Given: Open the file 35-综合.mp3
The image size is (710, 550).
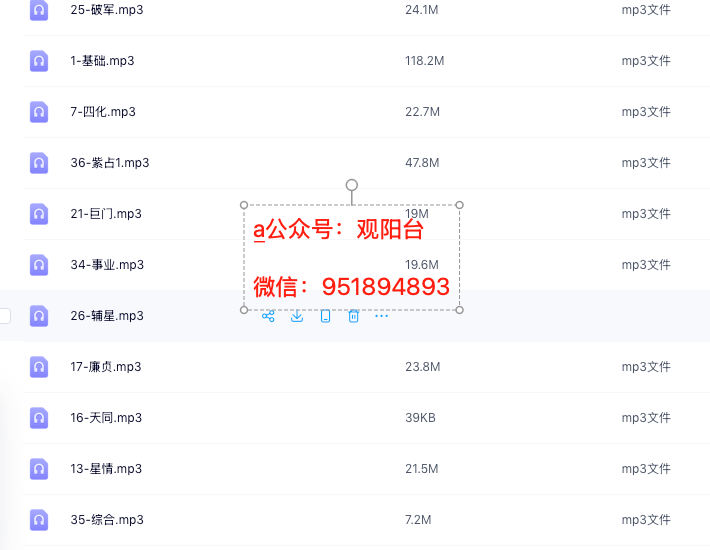Looking at the screenshot, I should coord(107,519).
